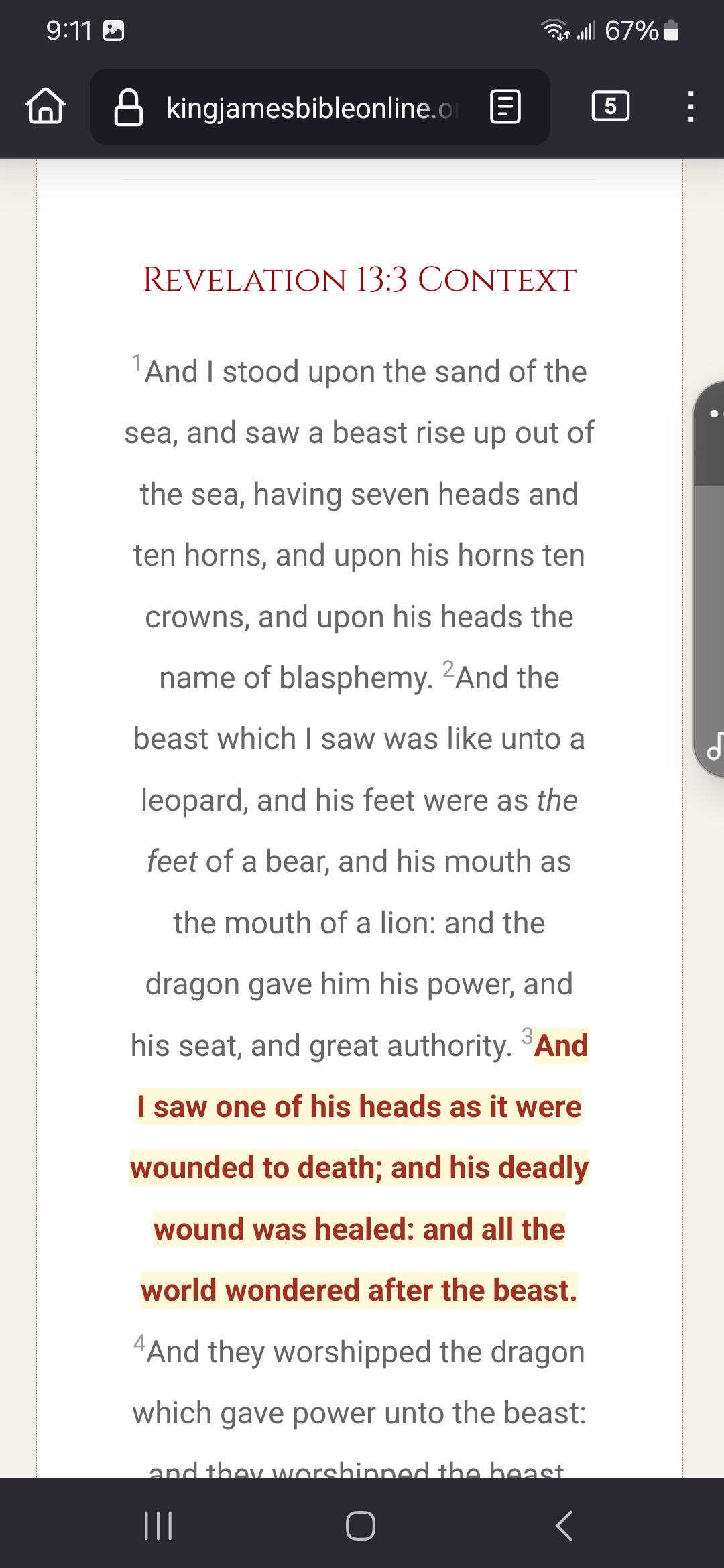This screenshot has height=1568, width=724.
Task: Open the edge panel handle
Action: point(709,579)
